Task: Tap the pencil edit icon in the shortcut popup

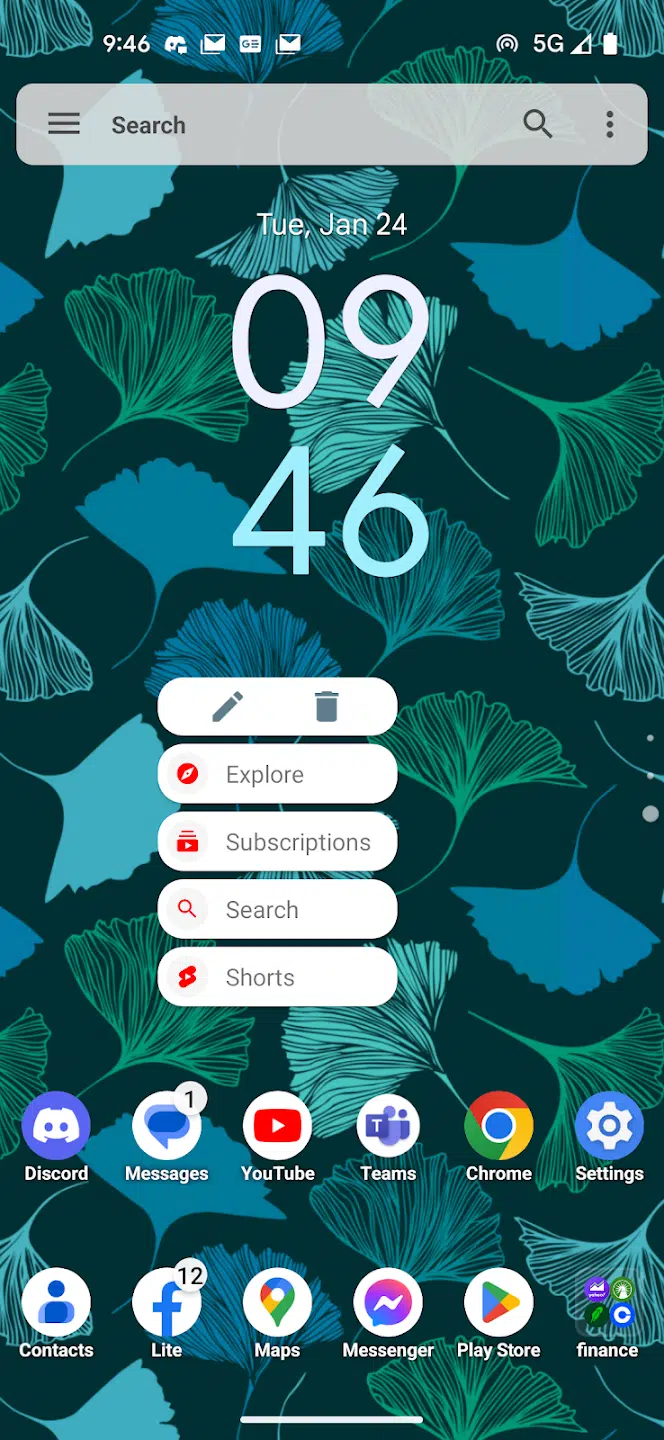Action: click(x=228, y=707)
